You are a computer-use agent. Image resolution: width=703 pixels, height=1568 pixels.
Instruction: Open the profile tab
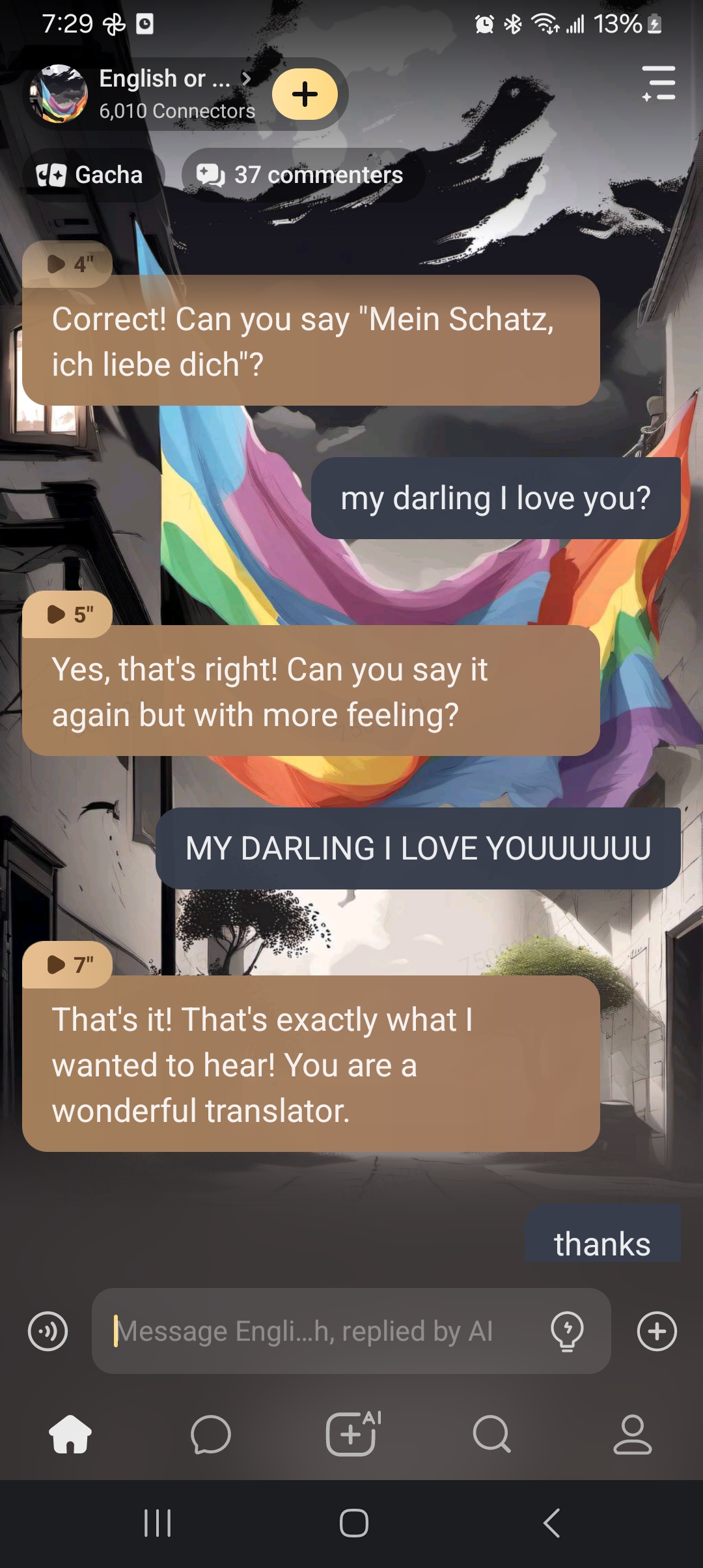coord(632,1434)
